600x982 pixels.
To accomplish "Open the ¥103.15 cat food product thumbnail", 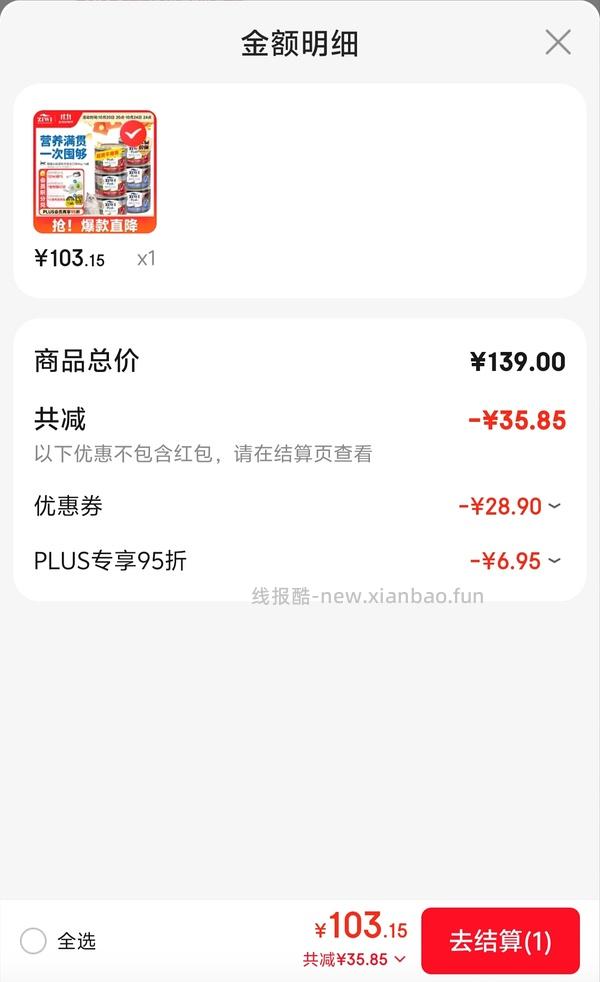I will 95,171.
